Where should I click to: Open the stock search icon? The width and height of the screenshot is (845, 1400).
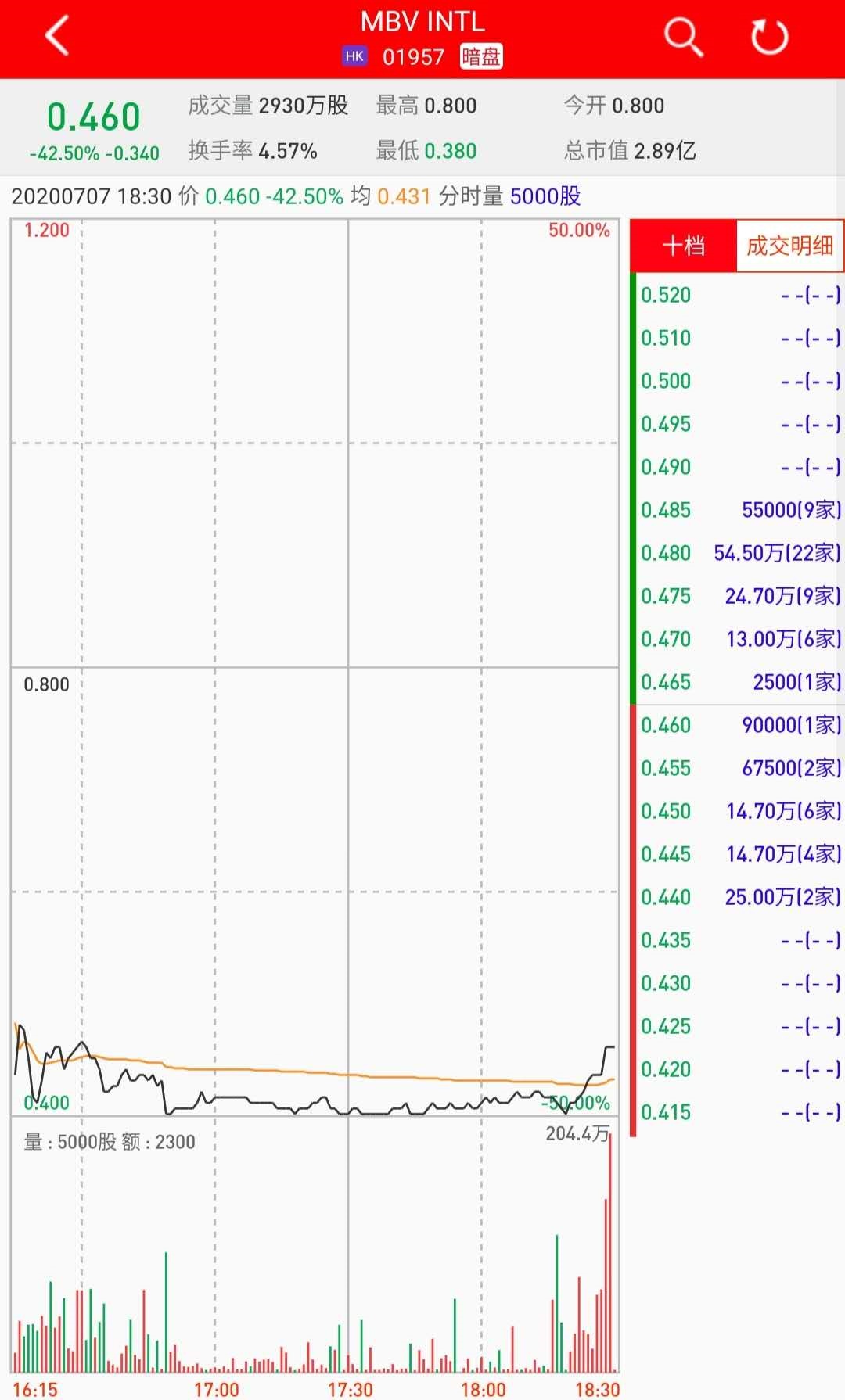click(683, 37)
